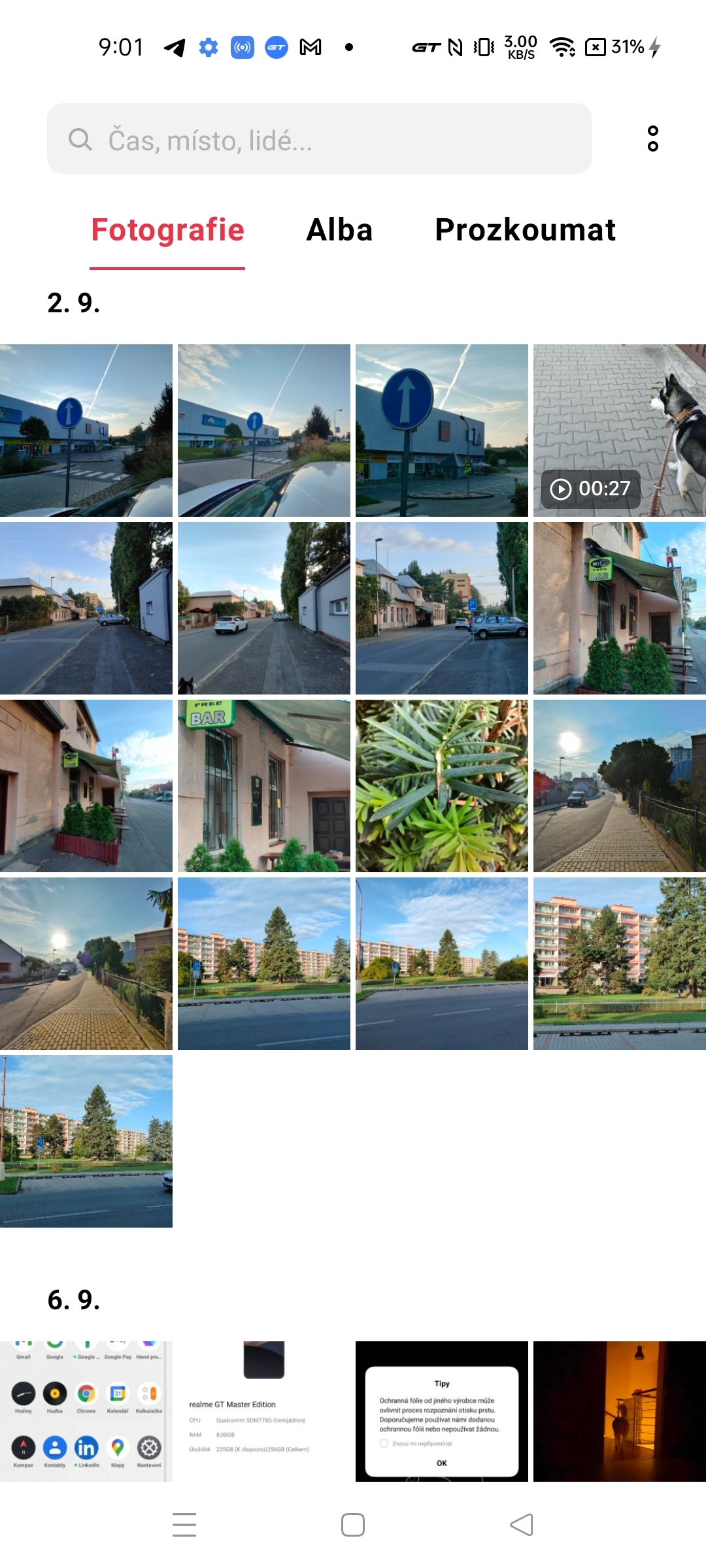The image size is (706, 1568).
Task: Switch to the Alba tab
Action: [339, 230]
